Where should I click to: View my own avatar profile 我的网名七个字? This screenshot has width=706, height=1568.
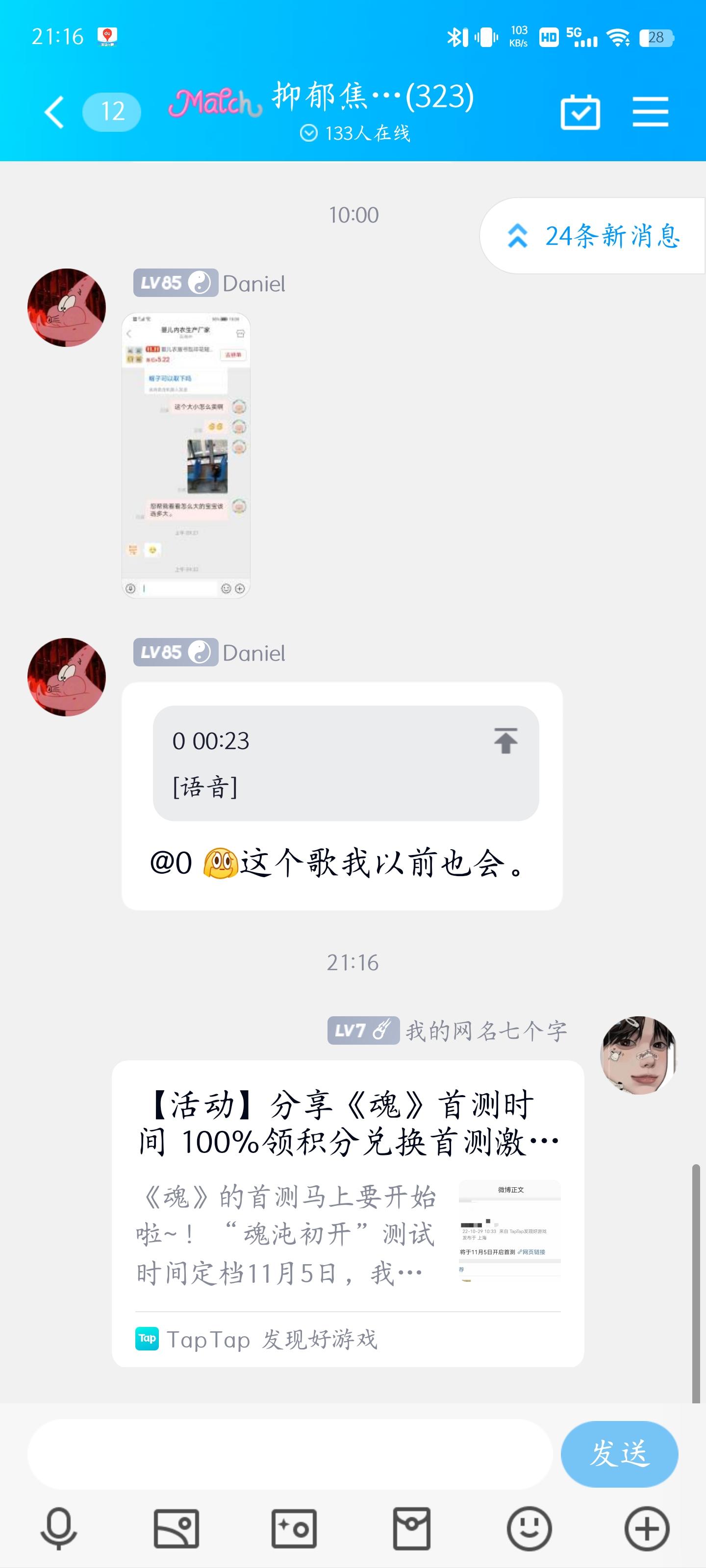click(x=638, y=1055)
